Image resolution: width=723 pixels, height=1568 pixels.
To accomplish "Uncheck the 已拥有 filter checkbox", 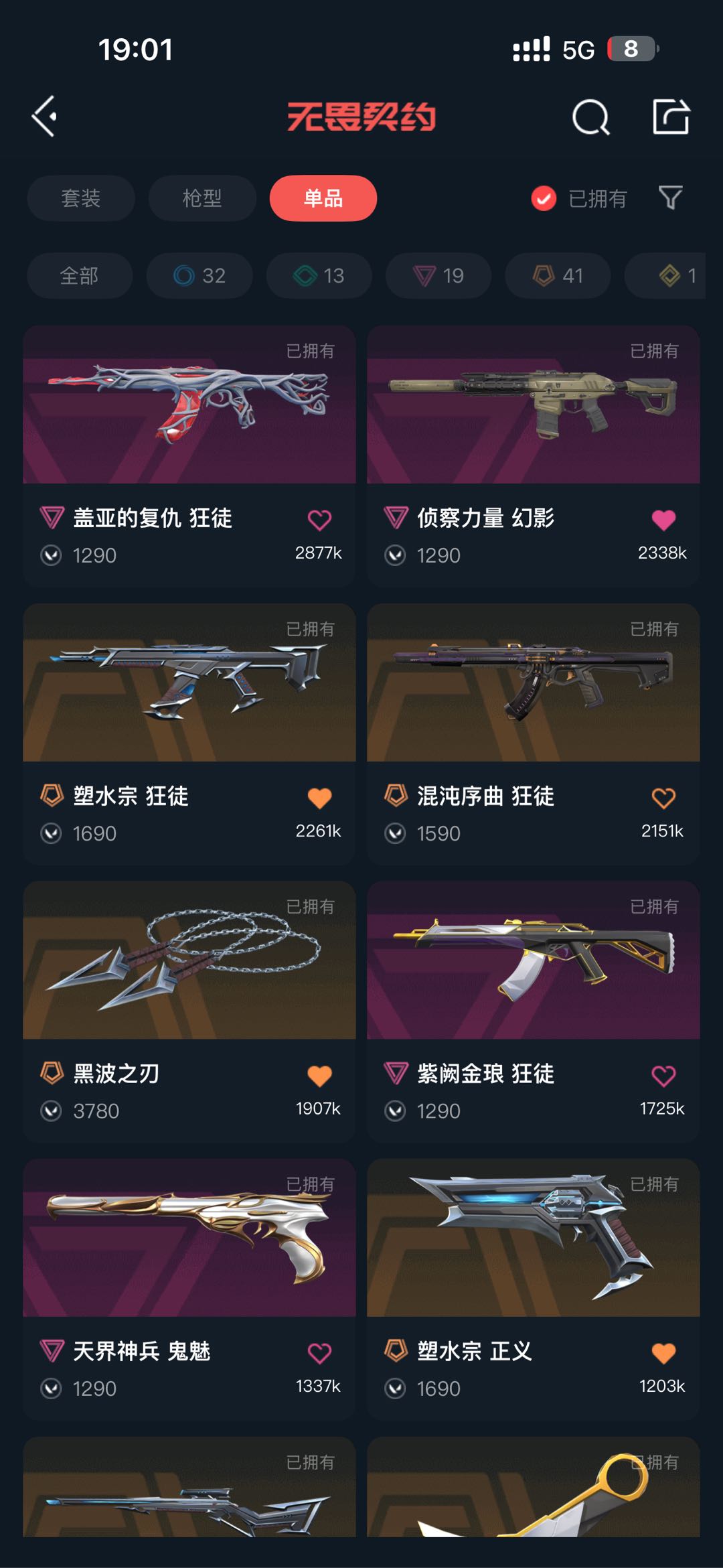I will 544,198.
